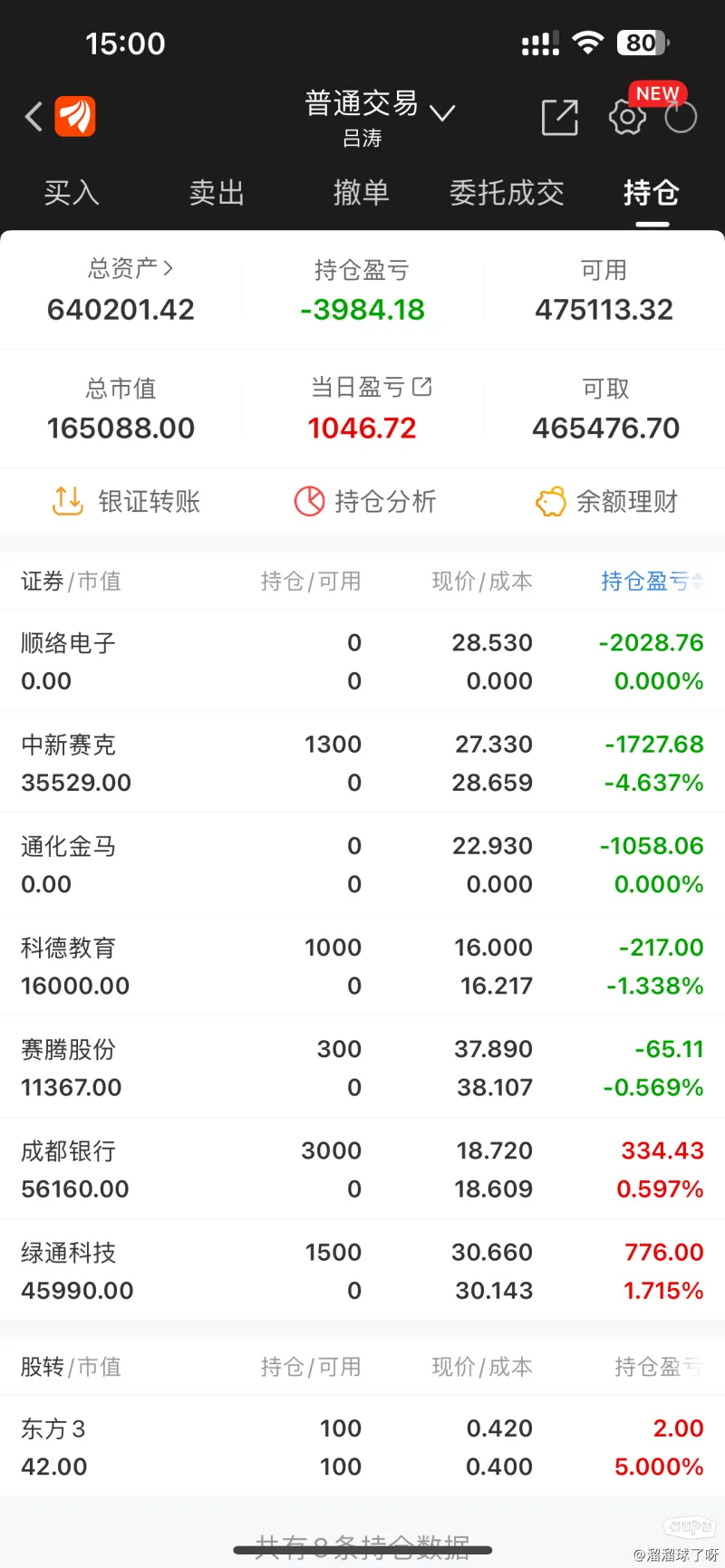
Task: Open 余额理财
Action: point(607,501)
